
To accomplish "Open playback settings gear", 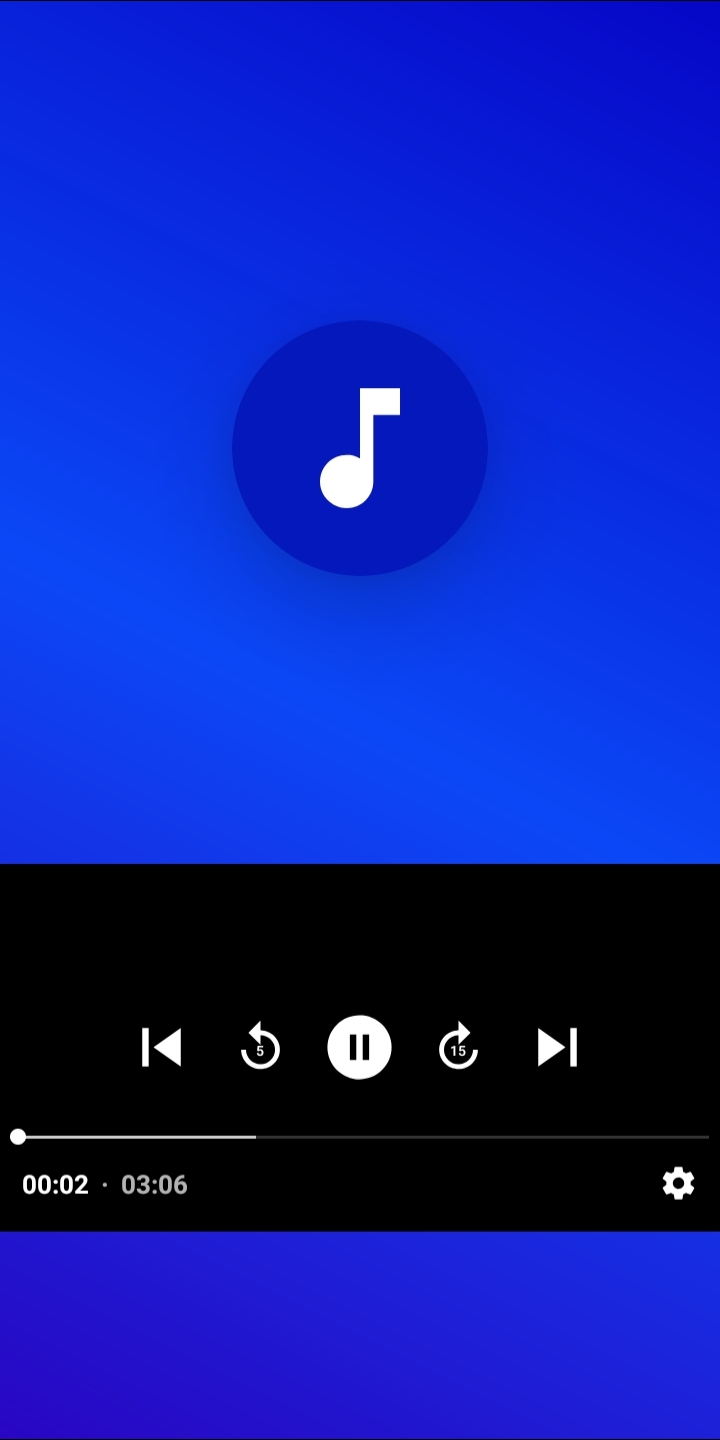I will coord(678,1184).
